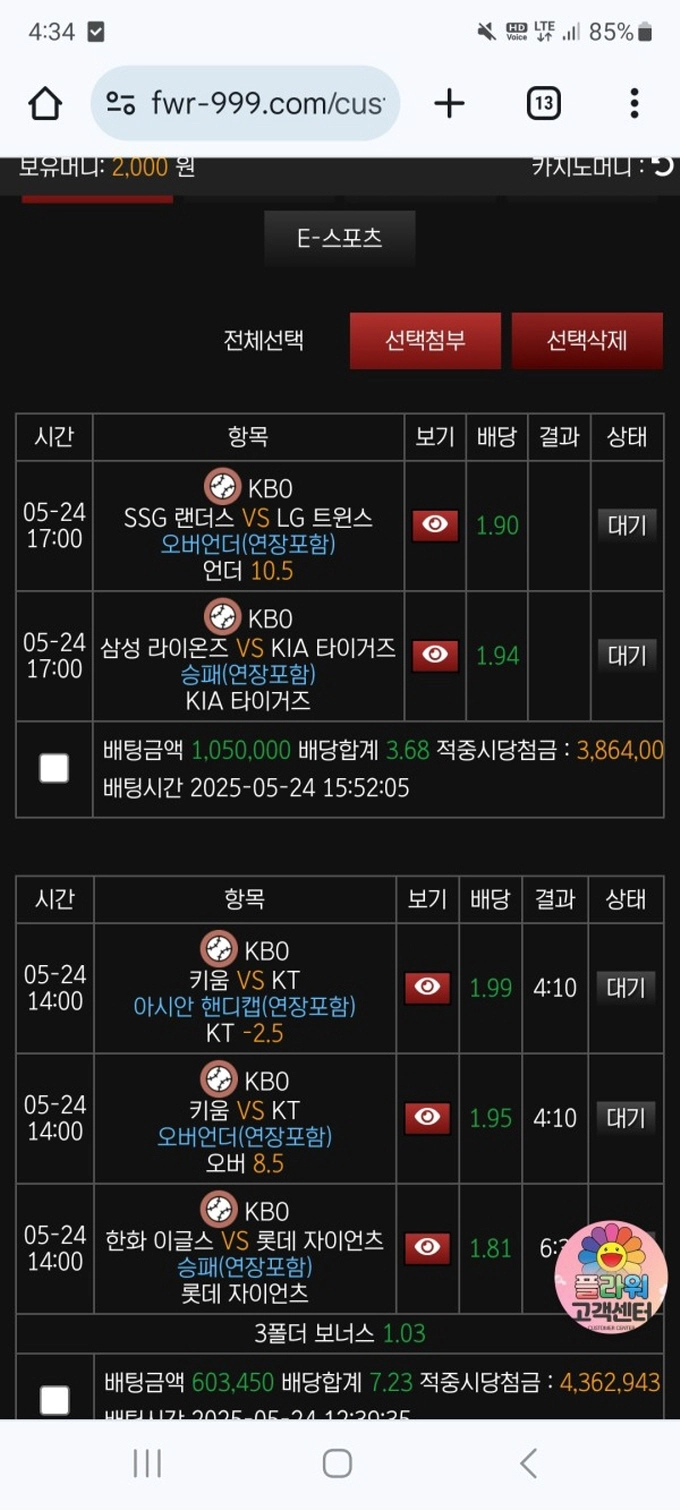View 한화 이글스 VS 롯데 자이언츠 bet details
The image size is (680, 1510).
(427, 1248)
